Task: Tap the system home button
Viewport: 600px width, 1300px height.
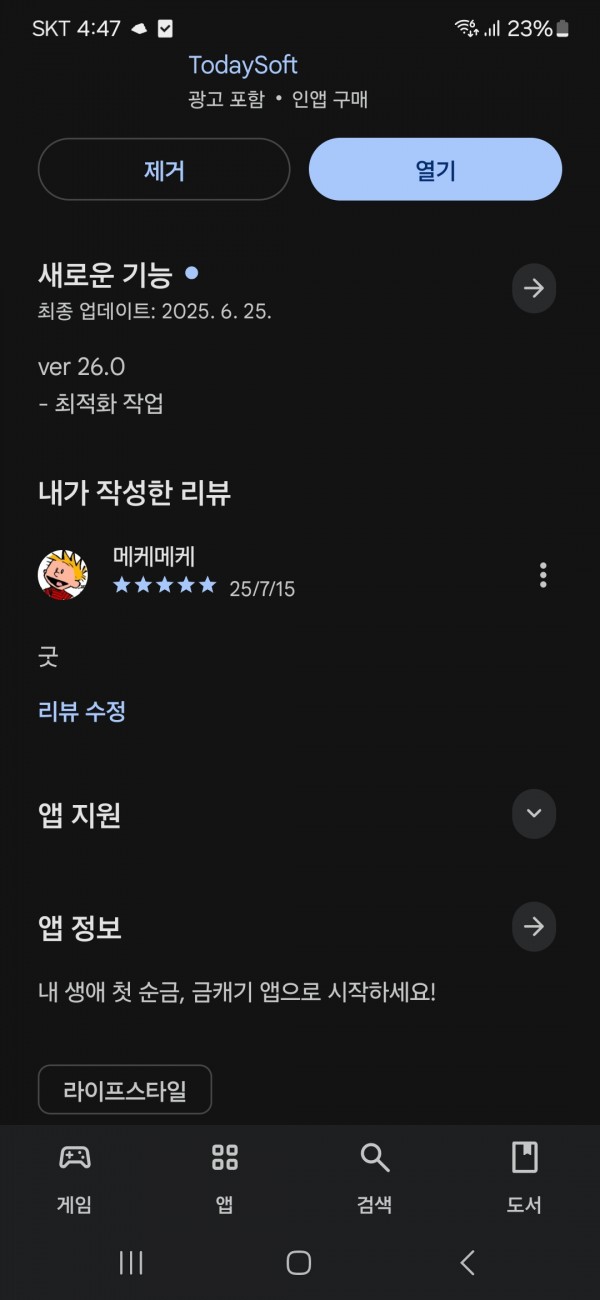Action: coord(299,1263)
